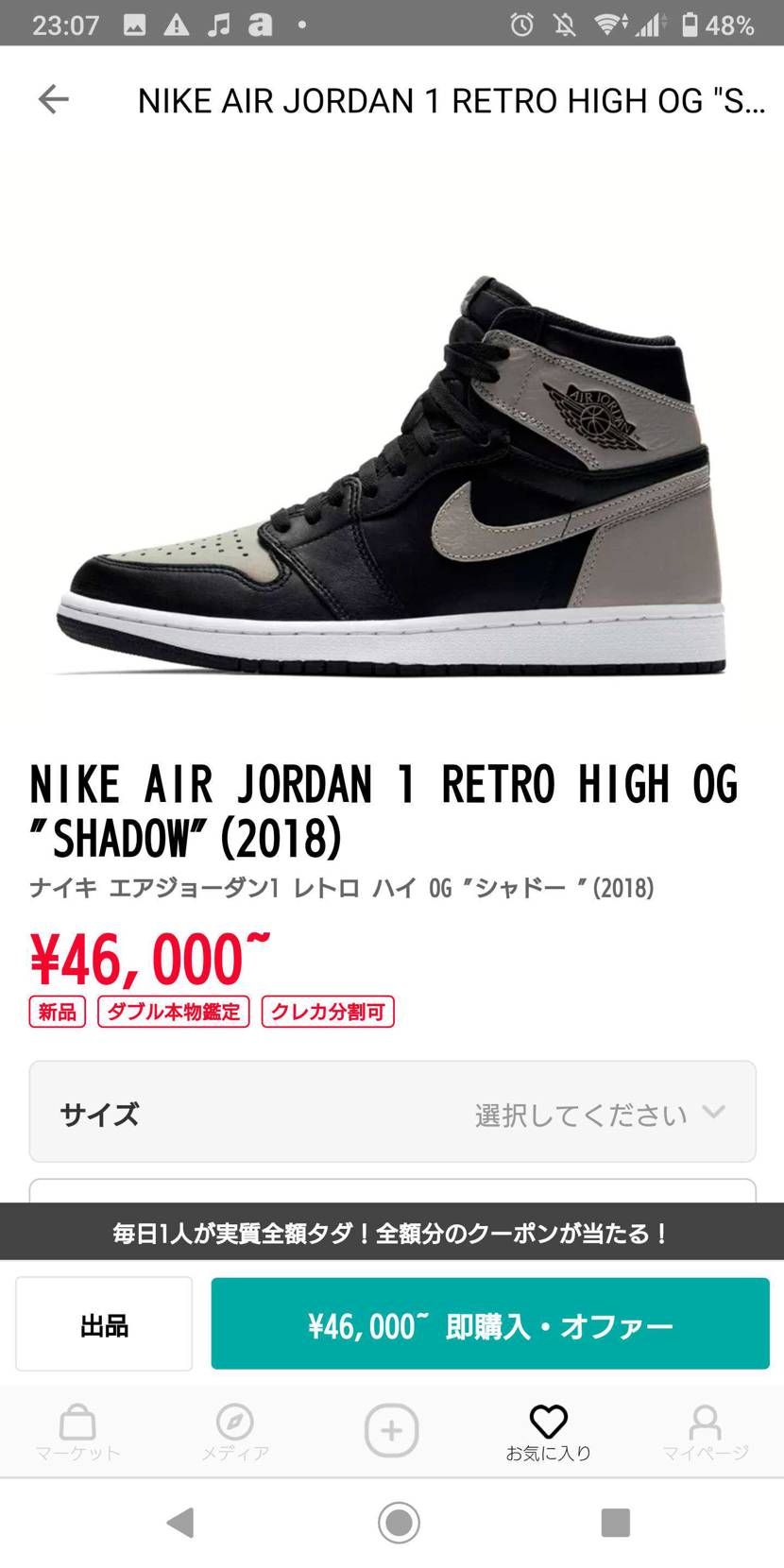The image size is (784, 1568).
Task: Open the system recent apps view
Action: coord(615,1523)
